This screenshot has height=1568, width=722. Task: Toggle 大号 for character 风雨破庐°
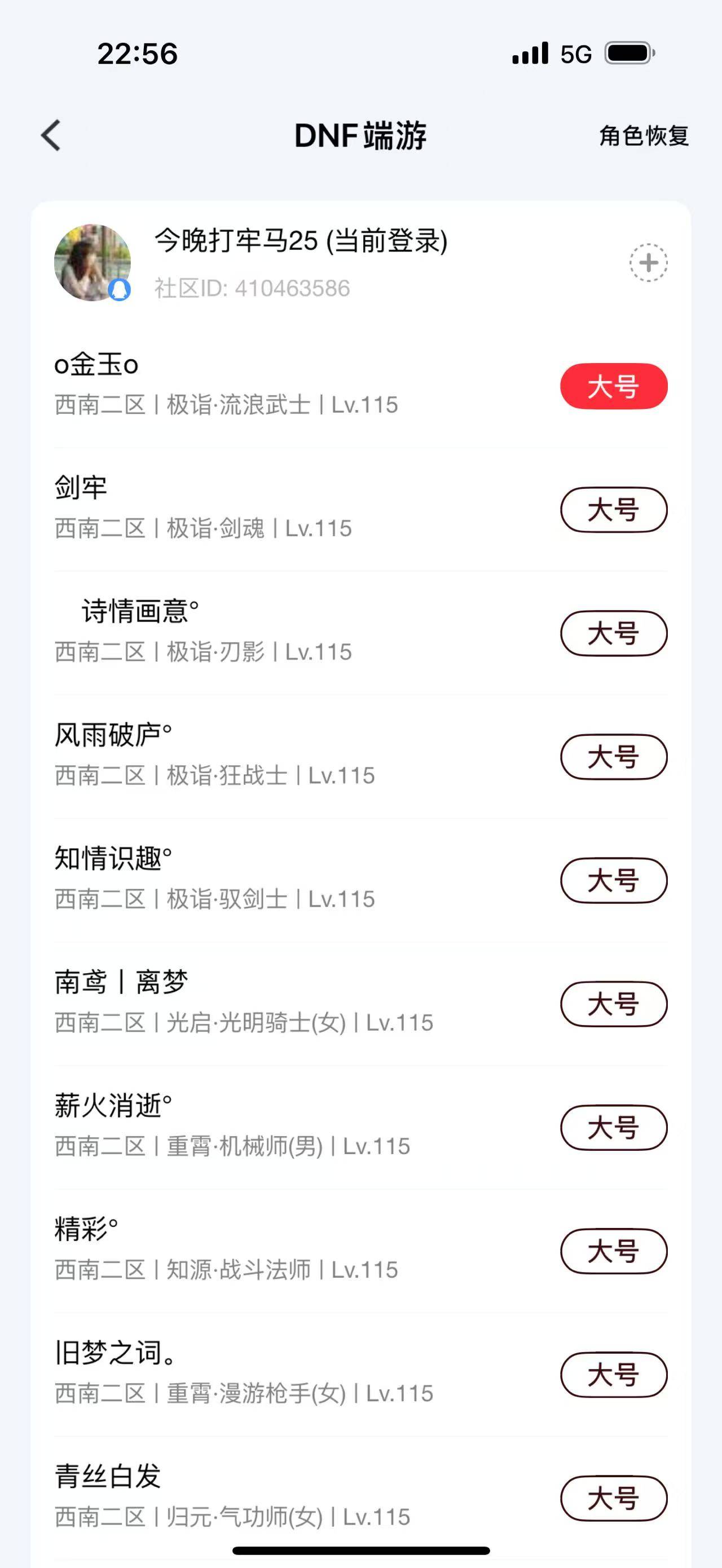pyautogui.click(x=613, y=757)
